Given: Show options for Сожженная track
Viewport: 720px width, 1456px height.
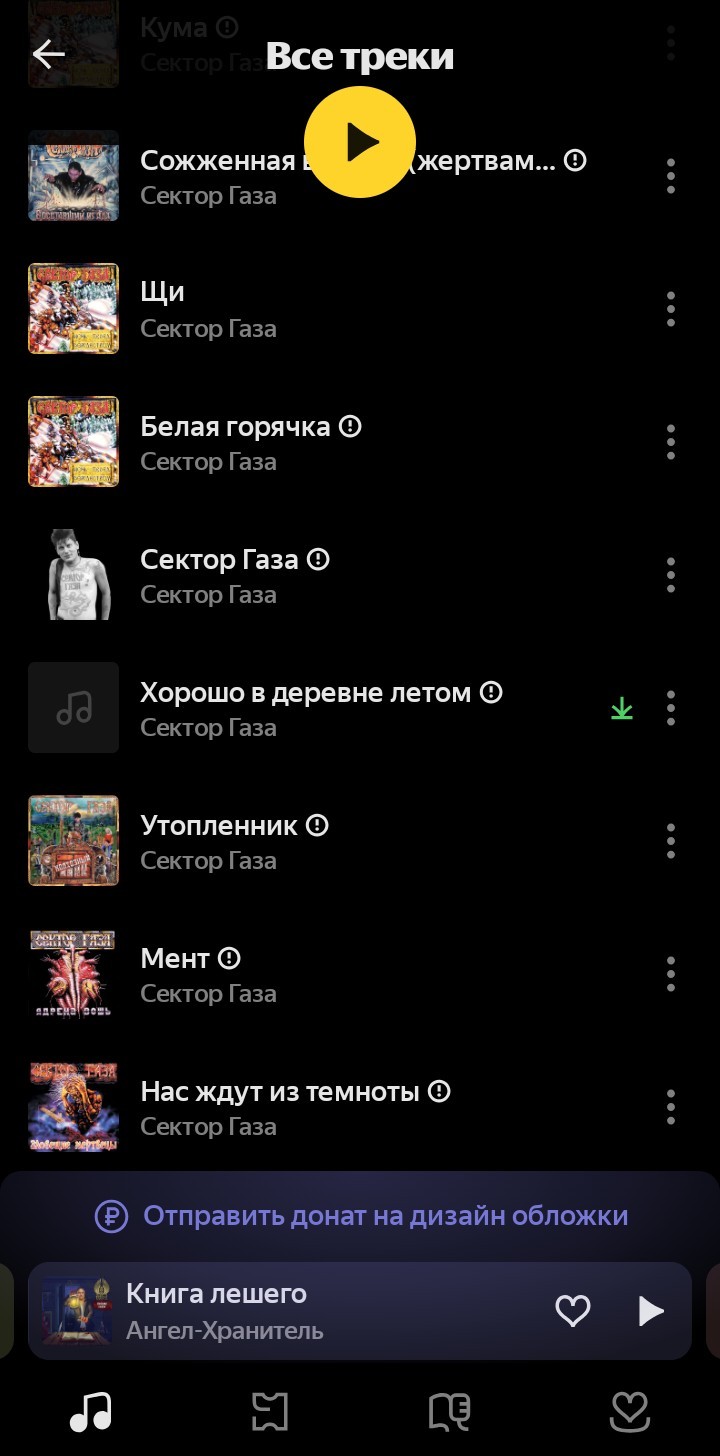Looking at the screenshot, I should coord(671,176).
